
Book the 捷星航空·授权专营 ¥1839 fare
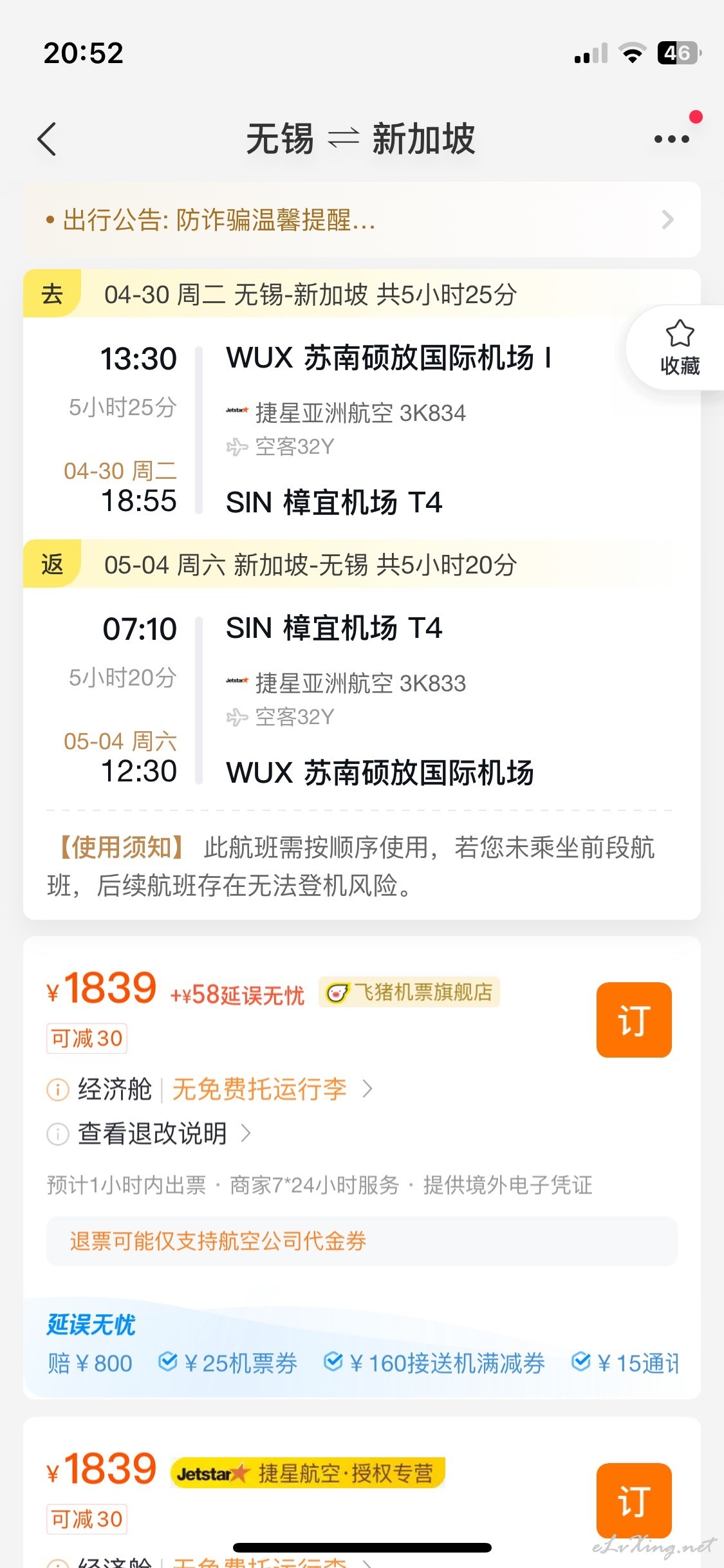pos(634,1500)
